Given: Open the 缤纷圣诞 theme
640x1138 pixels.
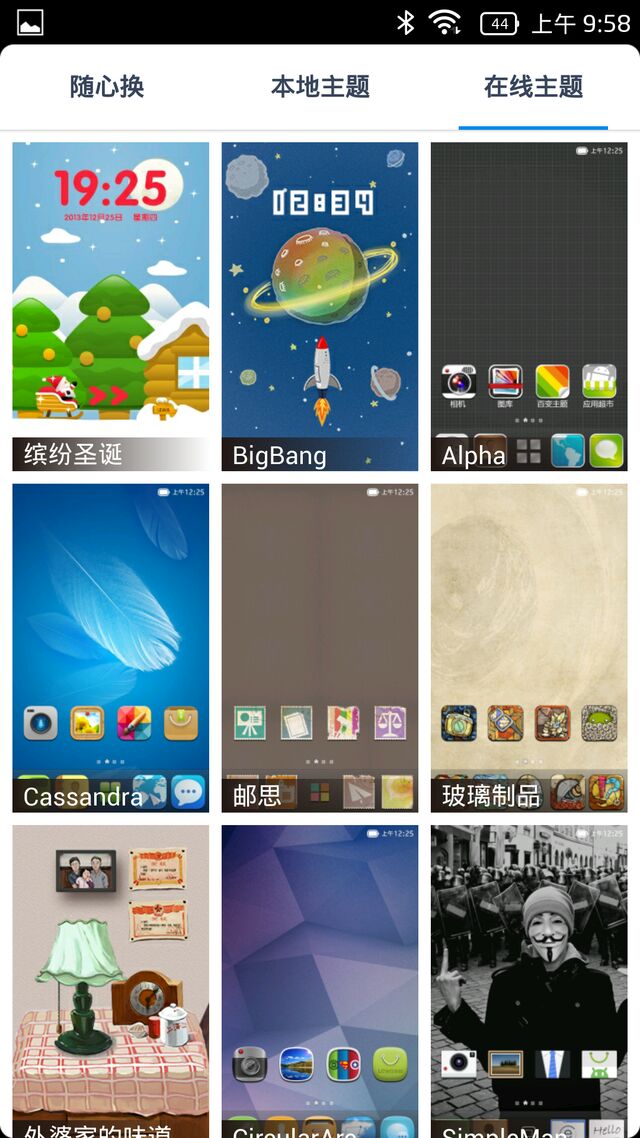Looking at the screenshot, I should pos(111,306).
